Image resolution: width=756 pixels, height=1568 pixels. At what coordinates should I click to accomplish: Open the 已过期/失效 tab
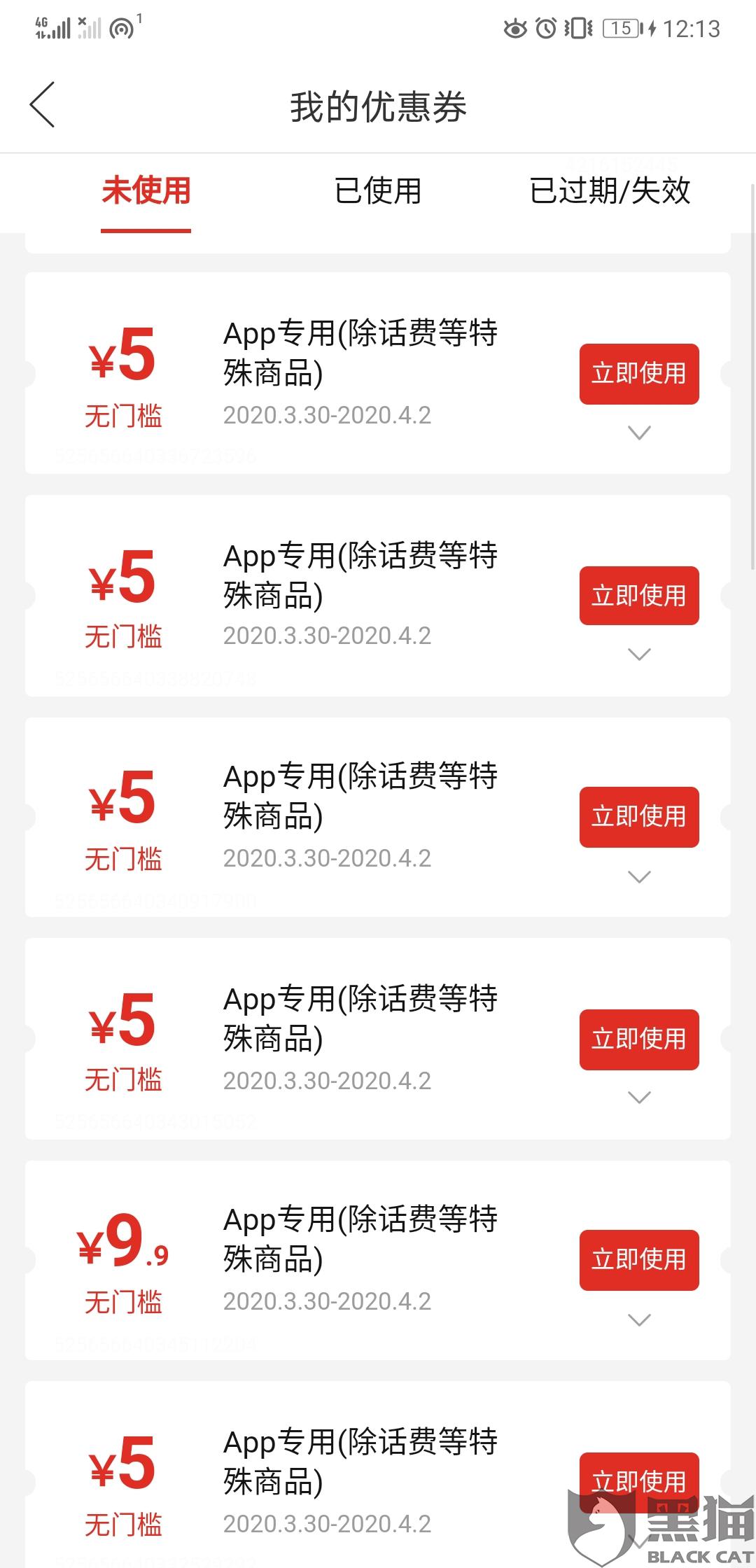point(610,191)
